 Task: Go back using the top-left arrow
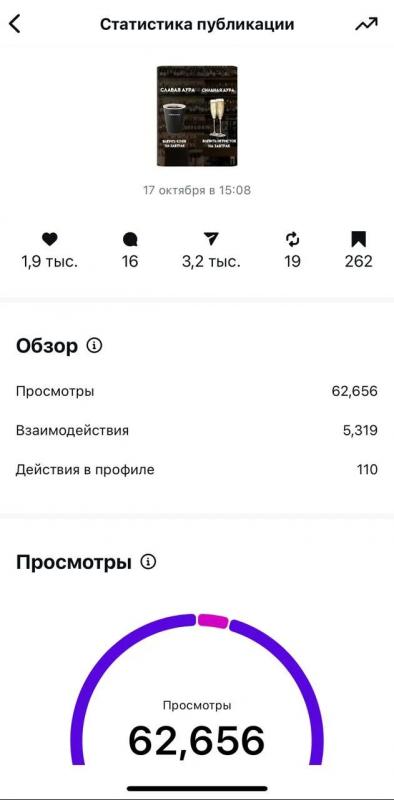15,24
